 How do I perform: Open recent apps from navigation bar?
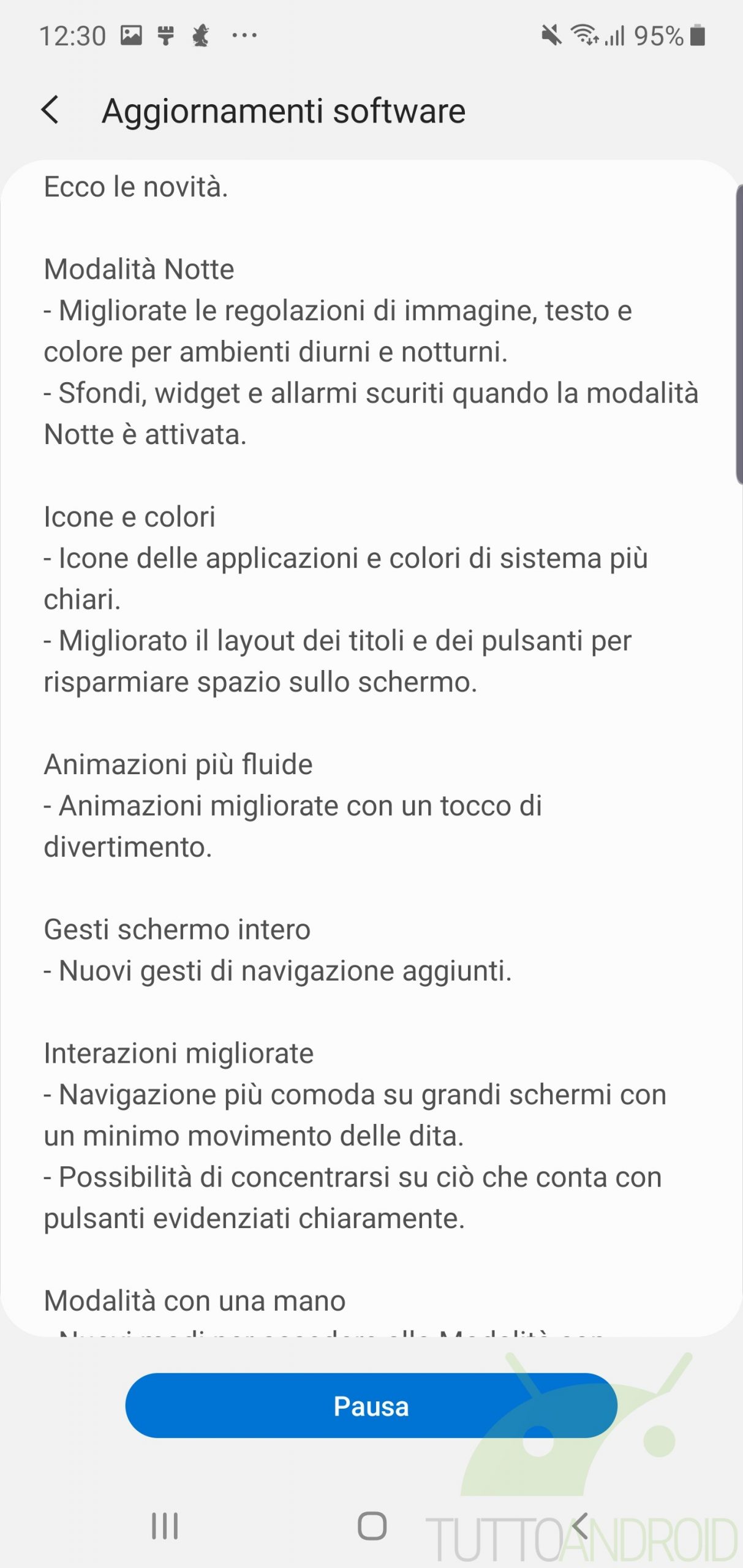(165, 1526)
